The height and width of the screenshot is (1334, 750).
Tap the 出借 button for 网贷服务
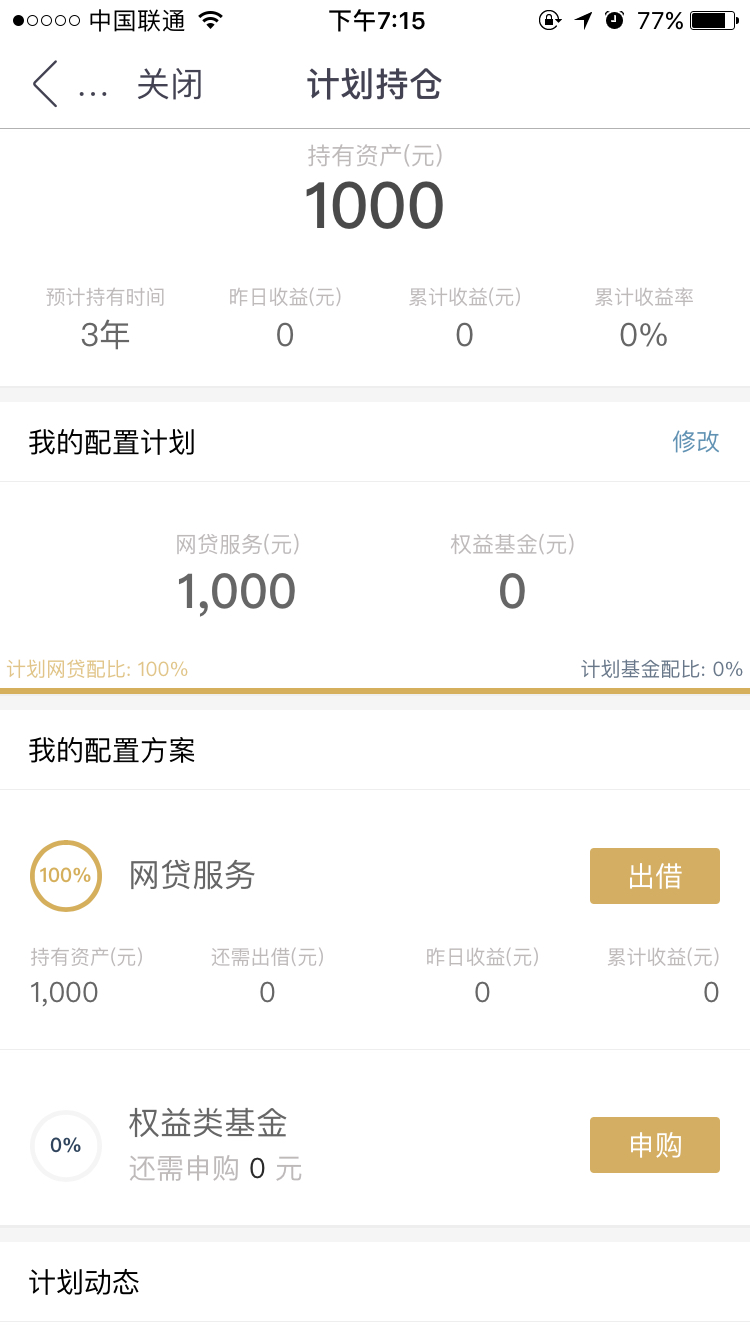tap(655, 876)
